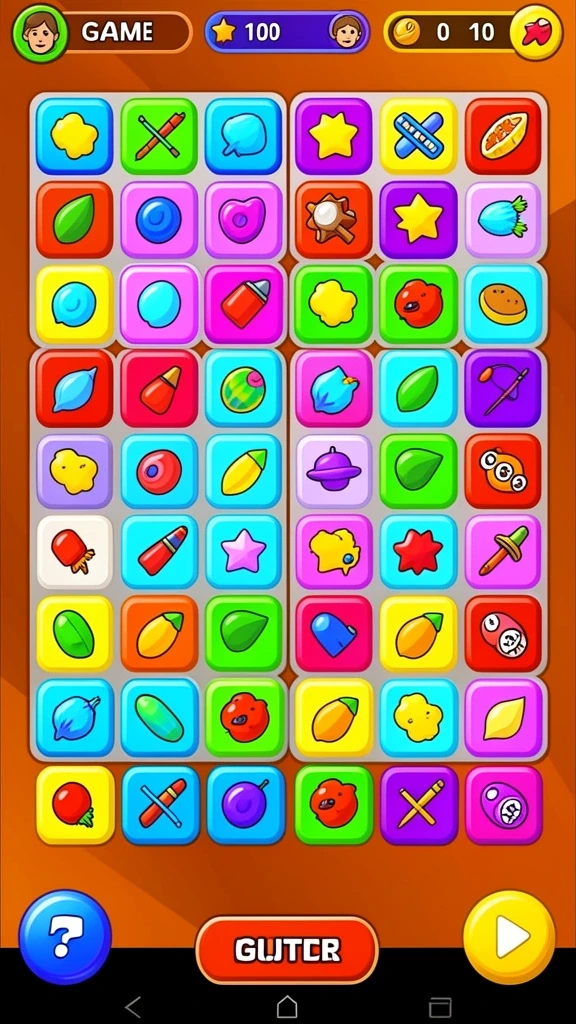Tap the red GUTCR button

pos(287,950)
